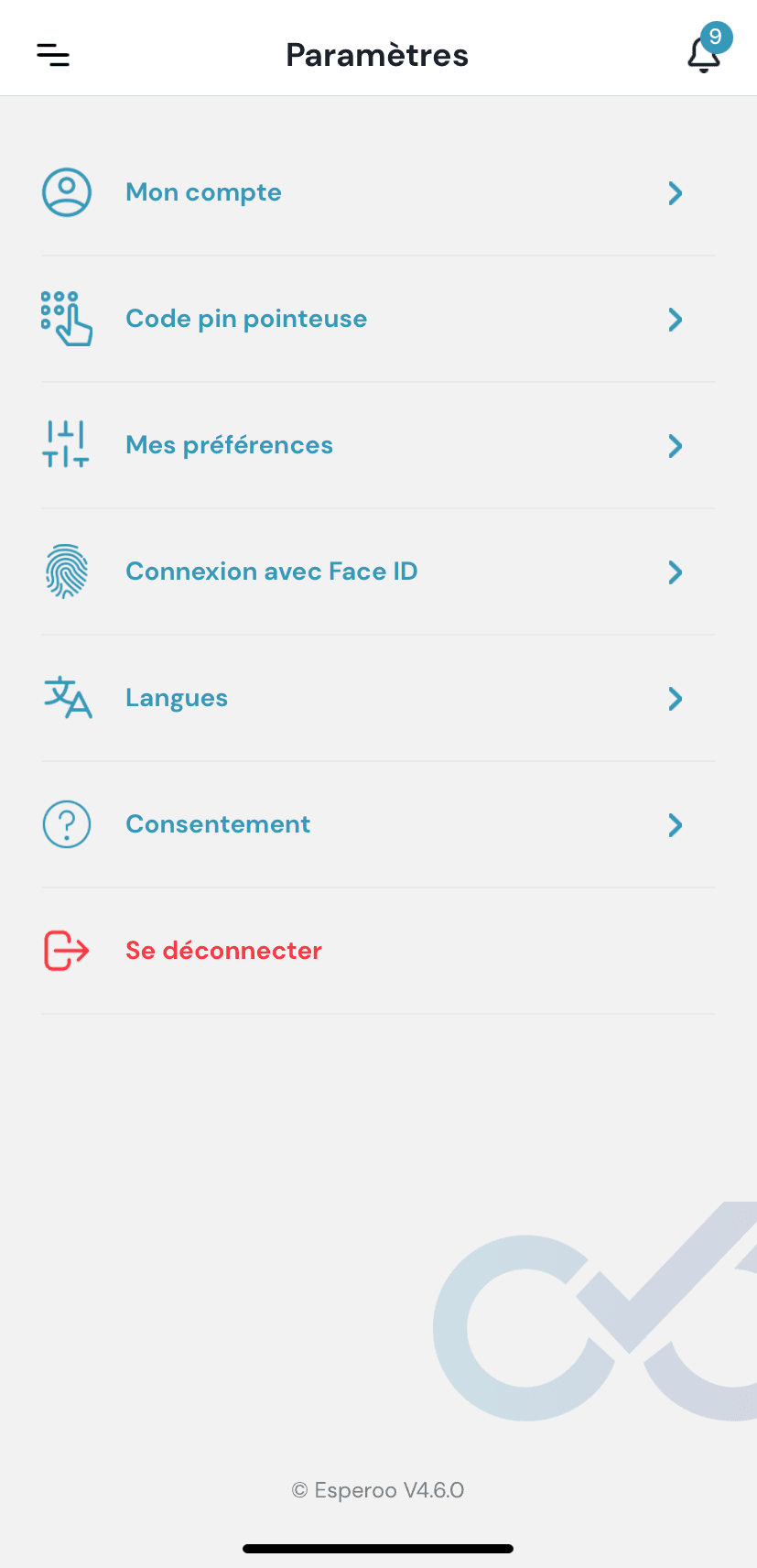Open Mon compte settings
Viewport: 757px width, 1568px height.
(203, 192)
